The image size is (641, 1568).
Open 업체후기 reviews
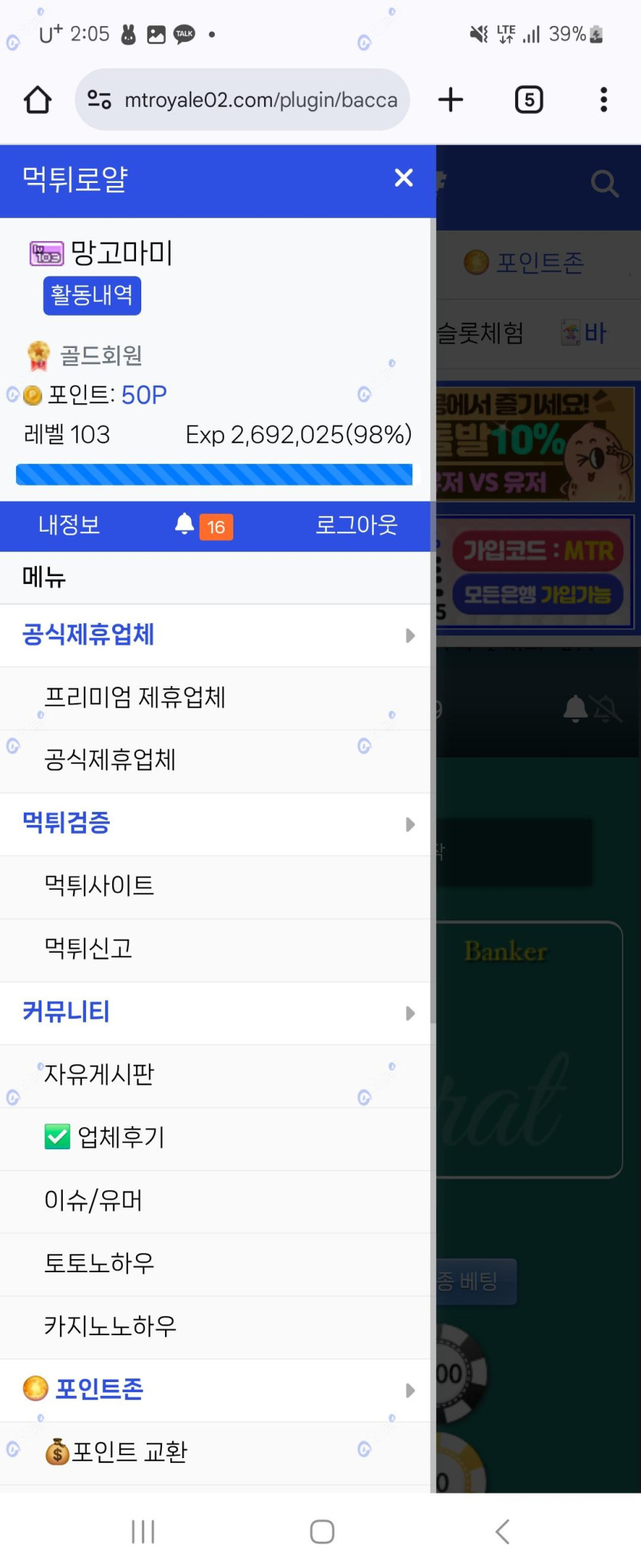point(121,1138)
